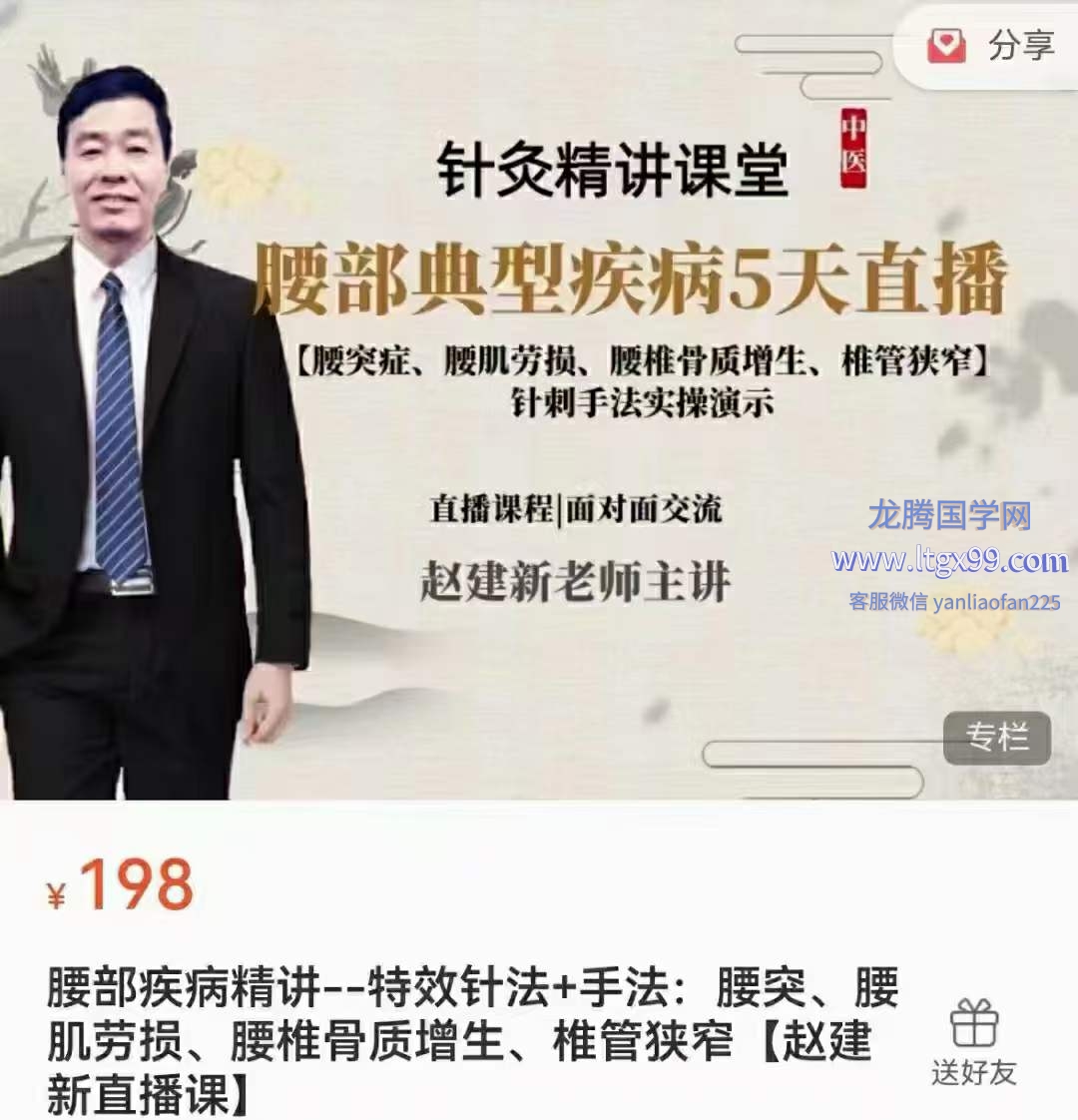Share this course via 分享 button
The width and height of the screenshot is (1078, 1120).
[x=992, y=45]
